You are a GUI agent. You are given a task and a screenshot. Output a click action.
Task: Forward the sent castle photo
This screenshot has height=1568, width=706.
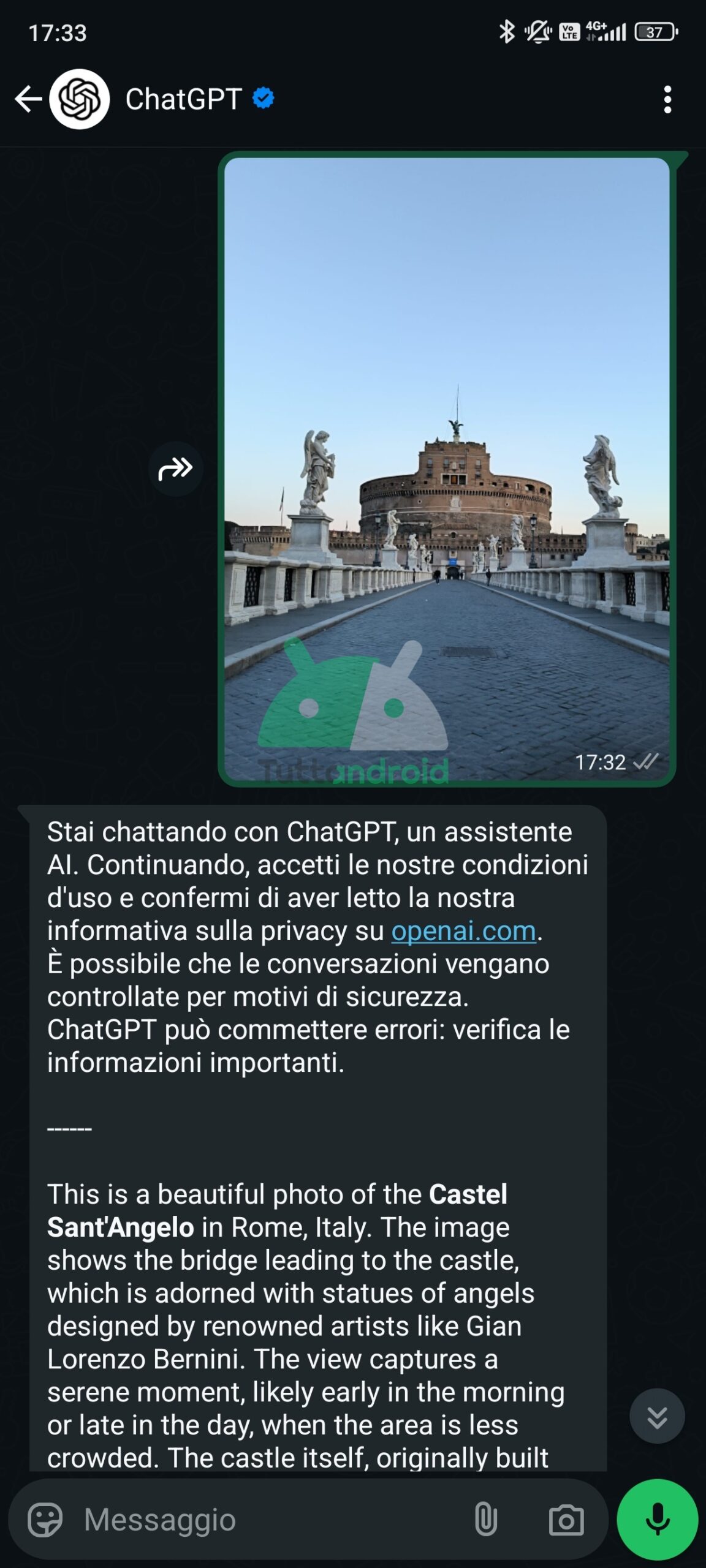click(x=175, y=469)
